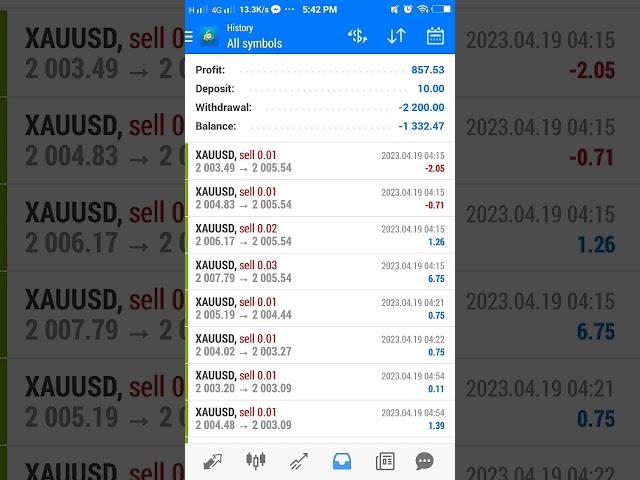Image resolution: width=640 pixels, height=480 pixels.
Task: Open the News tab with newspaper icon
Action: (384, 461)
